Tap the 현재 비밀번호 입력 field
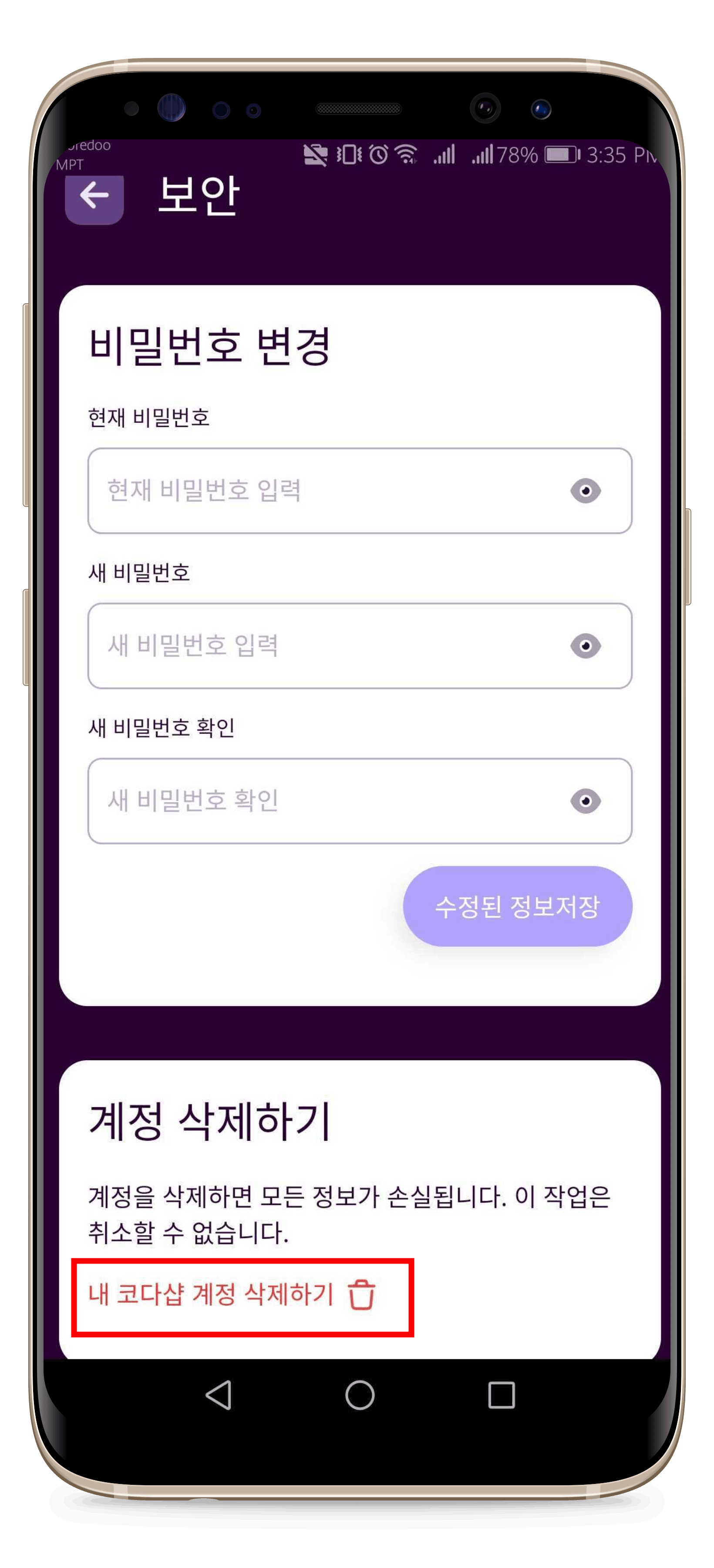Screen dimensions: 714x1568 pos(316,490)
